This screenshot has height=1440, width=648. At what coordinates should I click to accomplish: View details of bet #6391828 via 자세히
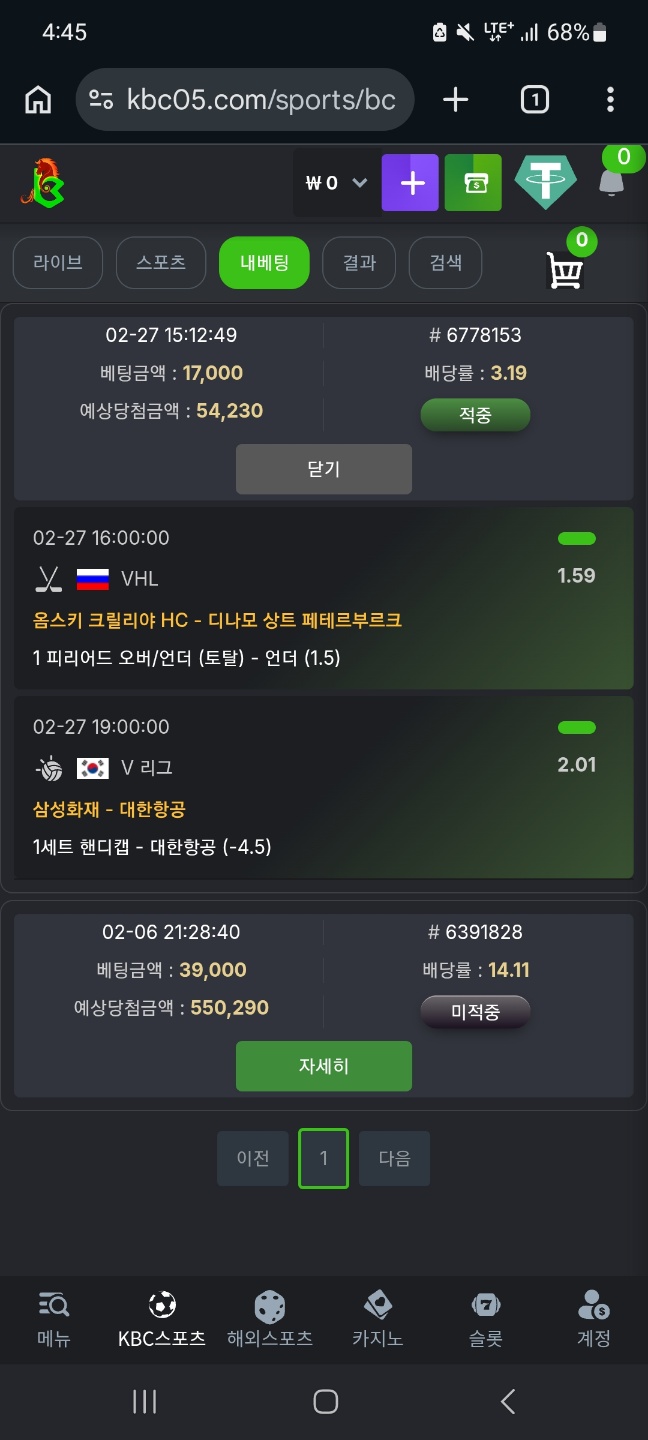[x=324, y=1066]
